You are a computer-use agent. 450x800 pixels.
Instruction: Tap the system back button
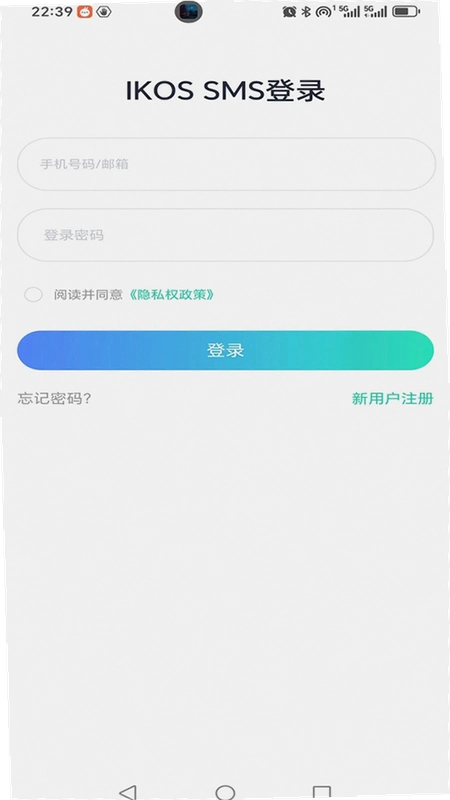coord(128,791)
